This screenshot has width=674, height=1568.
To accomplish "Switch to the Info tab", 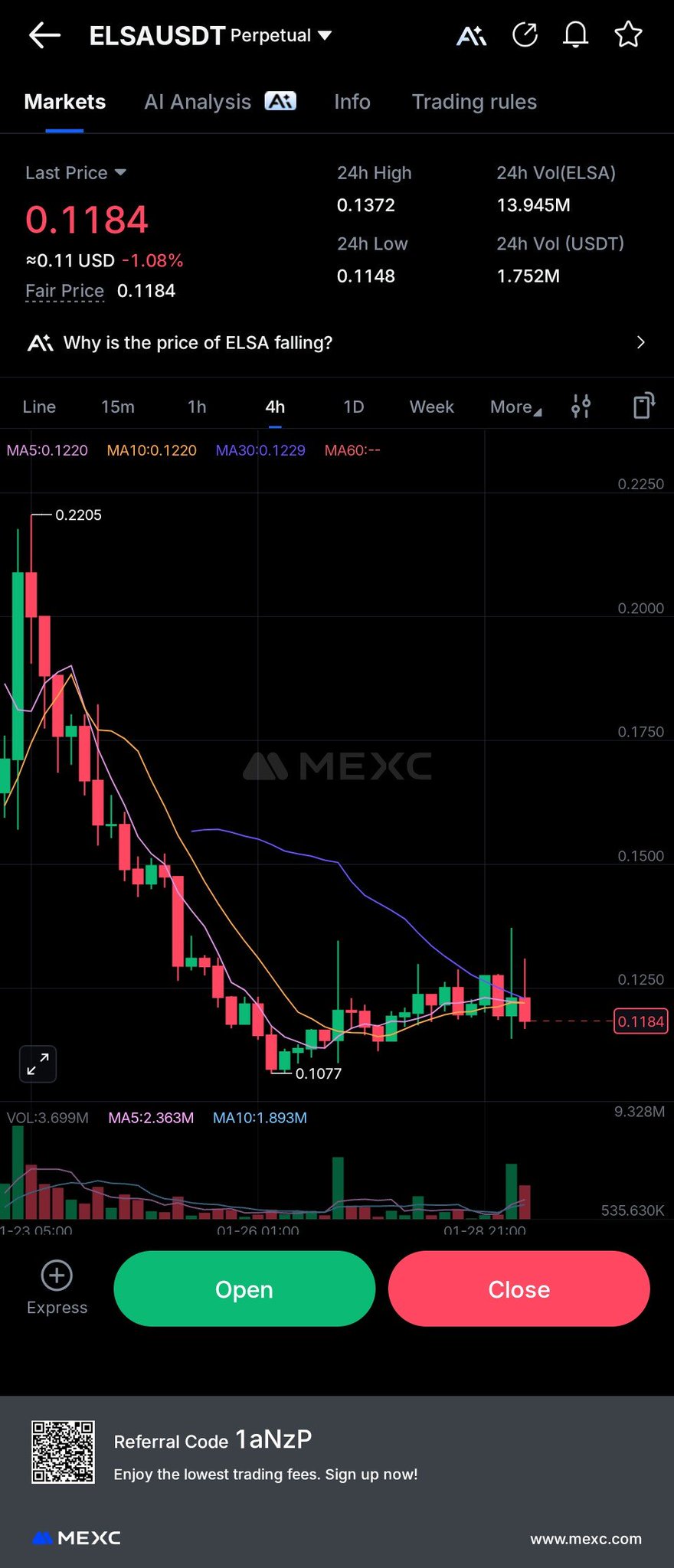I will [352, 102].
